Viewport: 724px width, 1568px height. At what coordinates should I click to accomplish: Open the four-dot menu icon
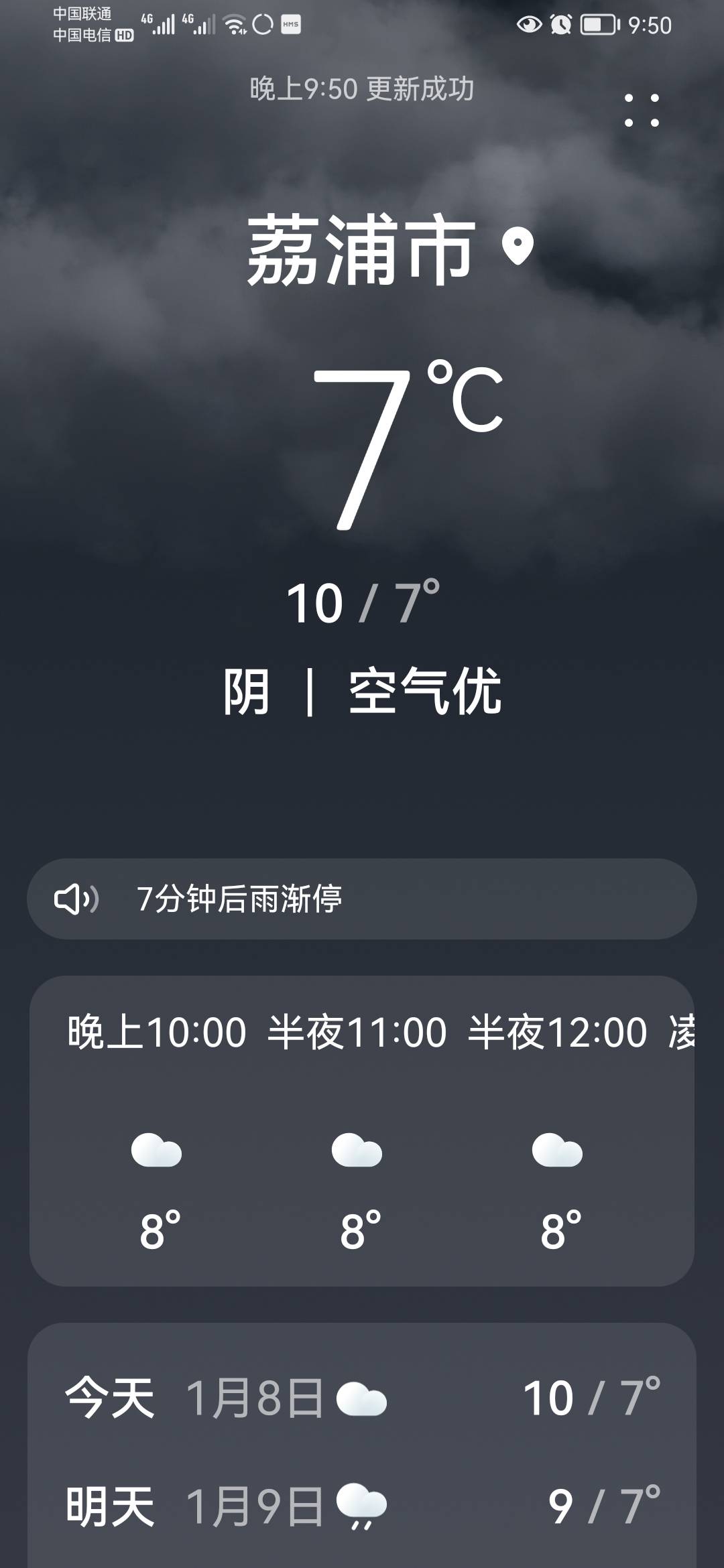click(642, 111)
